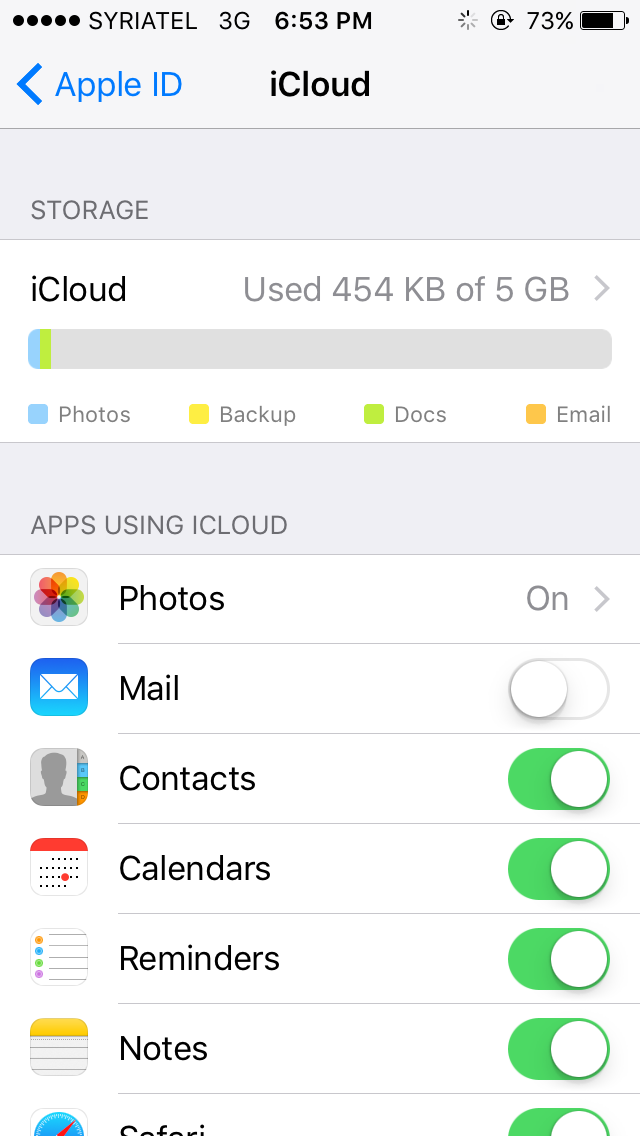Image resolution: width=640 pixels, height=1136 pixels.
Task: Disable Calendars iCloud sync
Action: (558, 869)
